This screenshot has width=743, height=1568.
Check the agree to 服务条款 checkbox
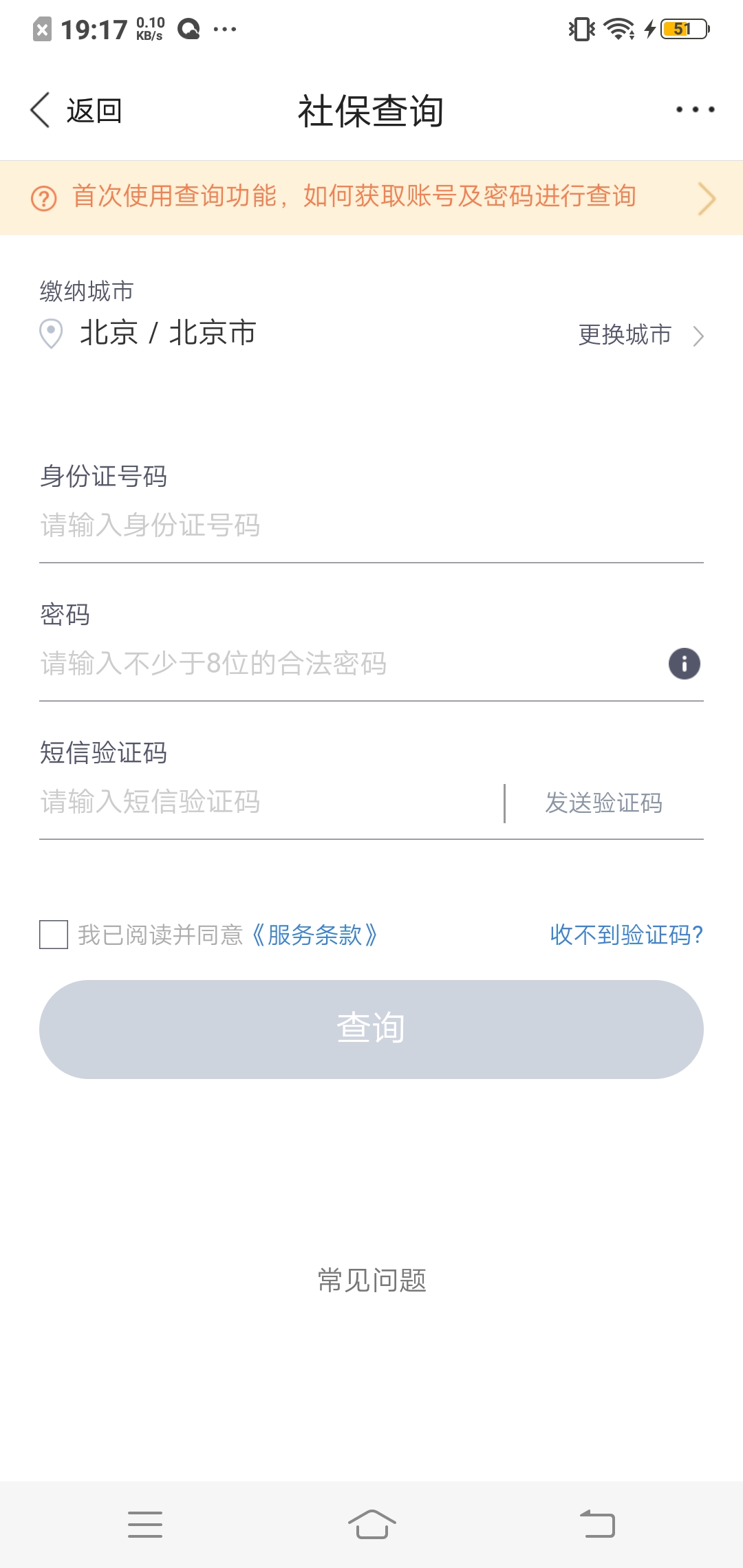click(54, 935)
